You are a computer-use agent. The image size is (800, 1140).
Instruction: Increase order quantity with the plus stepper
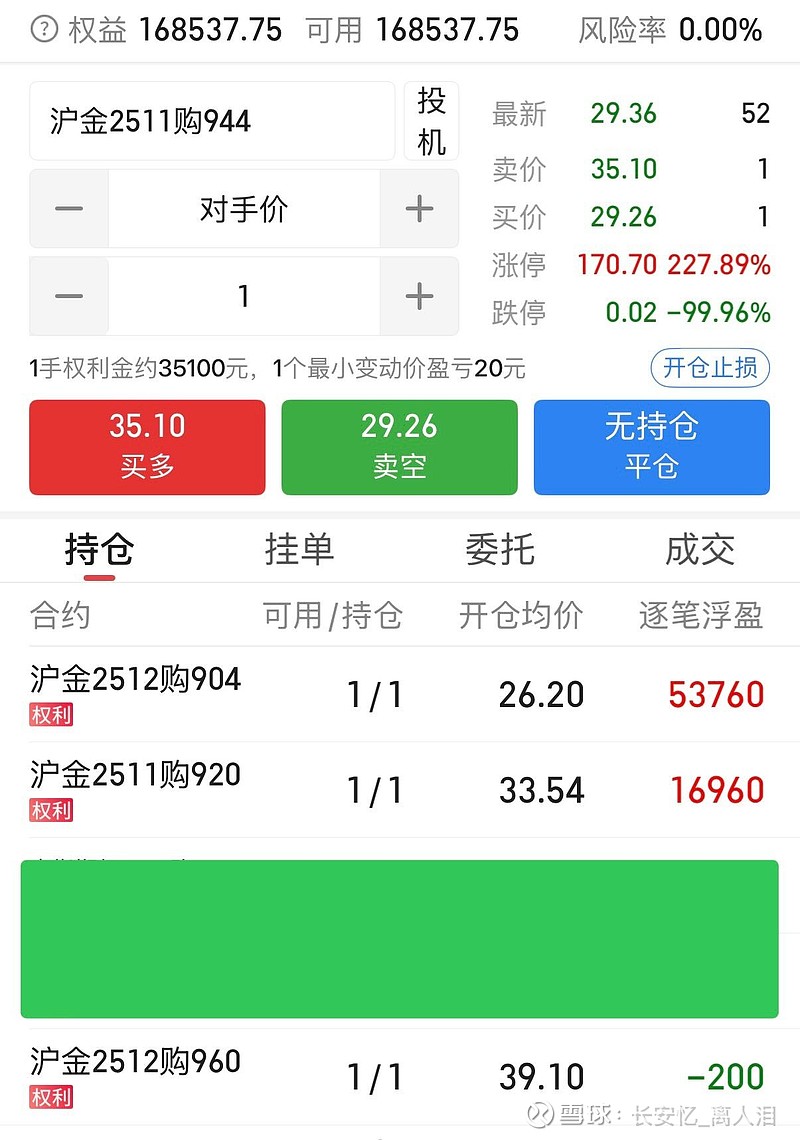[420, 296]
